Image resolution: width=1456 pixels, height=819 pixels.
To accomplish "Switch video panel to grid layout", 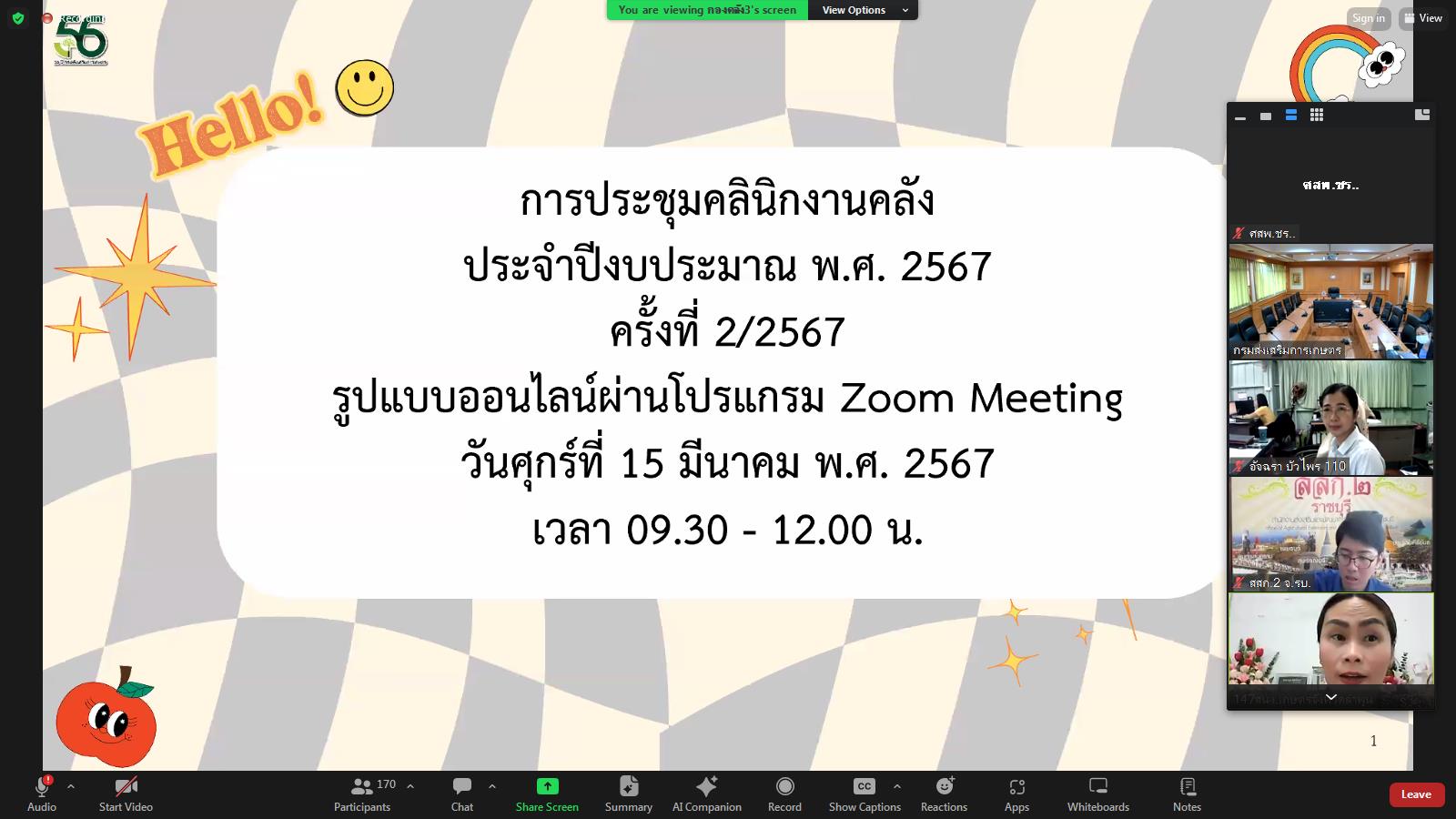I will pos(1317,116).
